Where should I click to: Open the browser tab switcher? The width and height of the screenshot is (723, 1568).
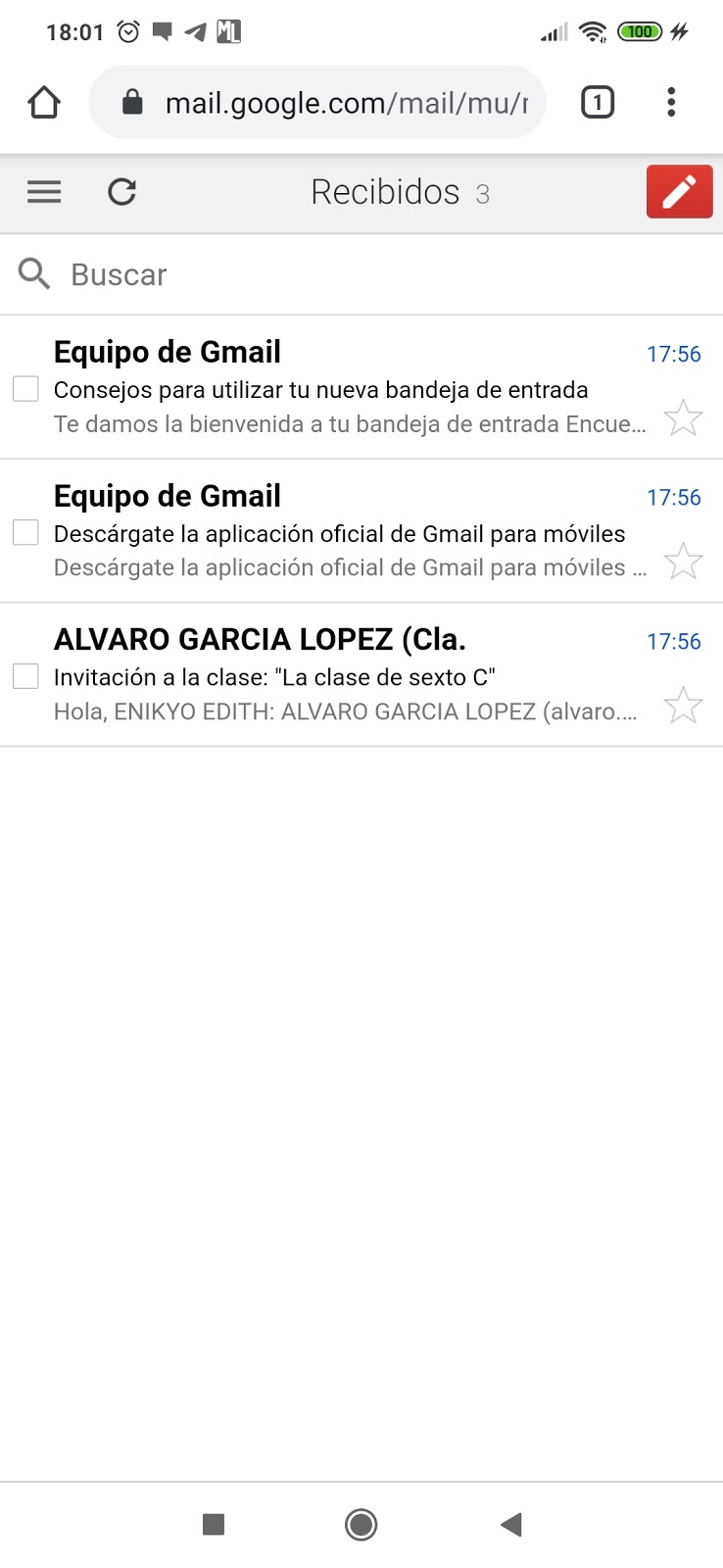pyautogui.click(x=598, y=102)
